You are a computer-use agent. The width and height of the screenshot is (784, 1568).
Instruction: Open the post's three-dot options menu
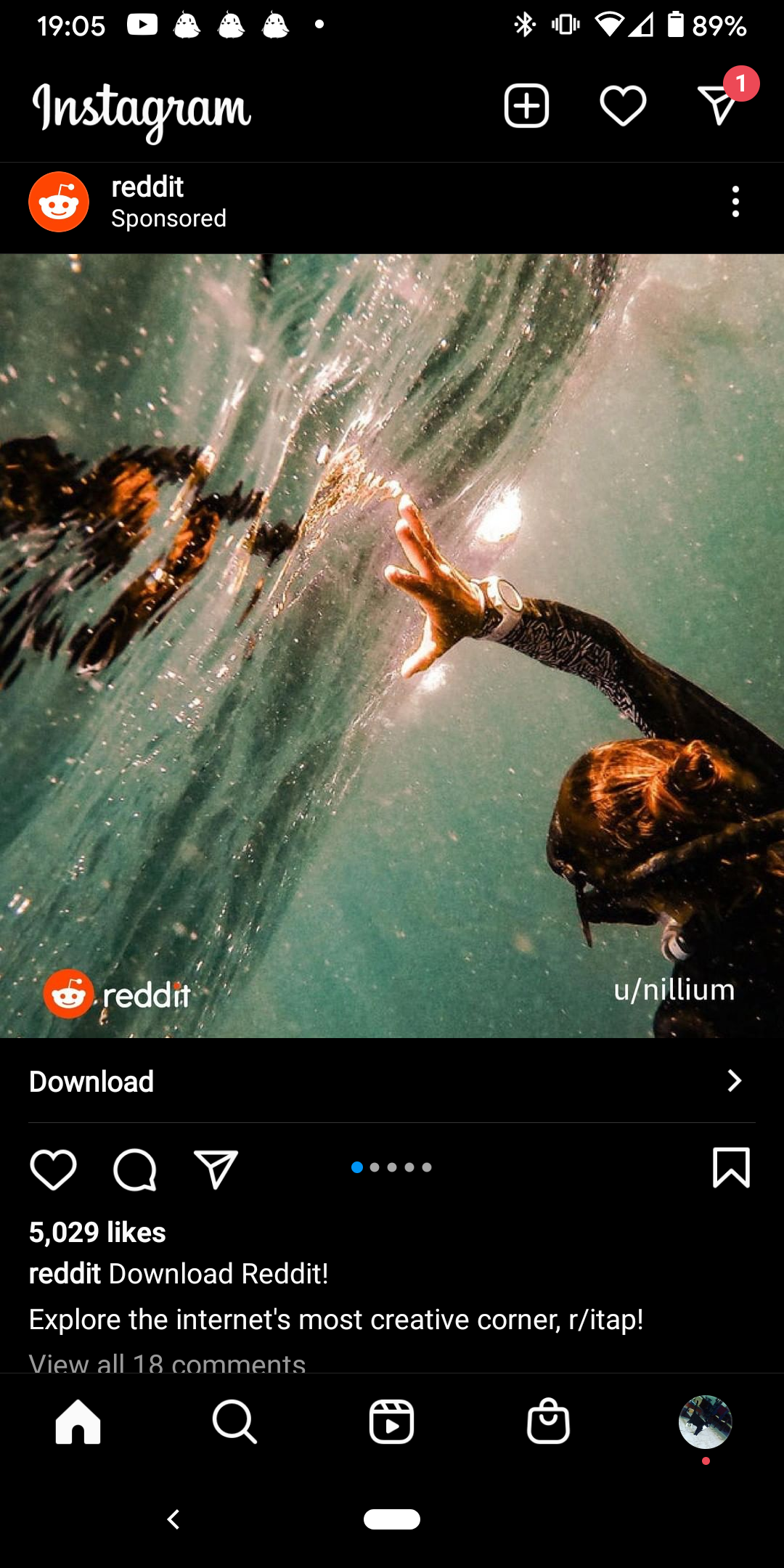coord(735,202)
